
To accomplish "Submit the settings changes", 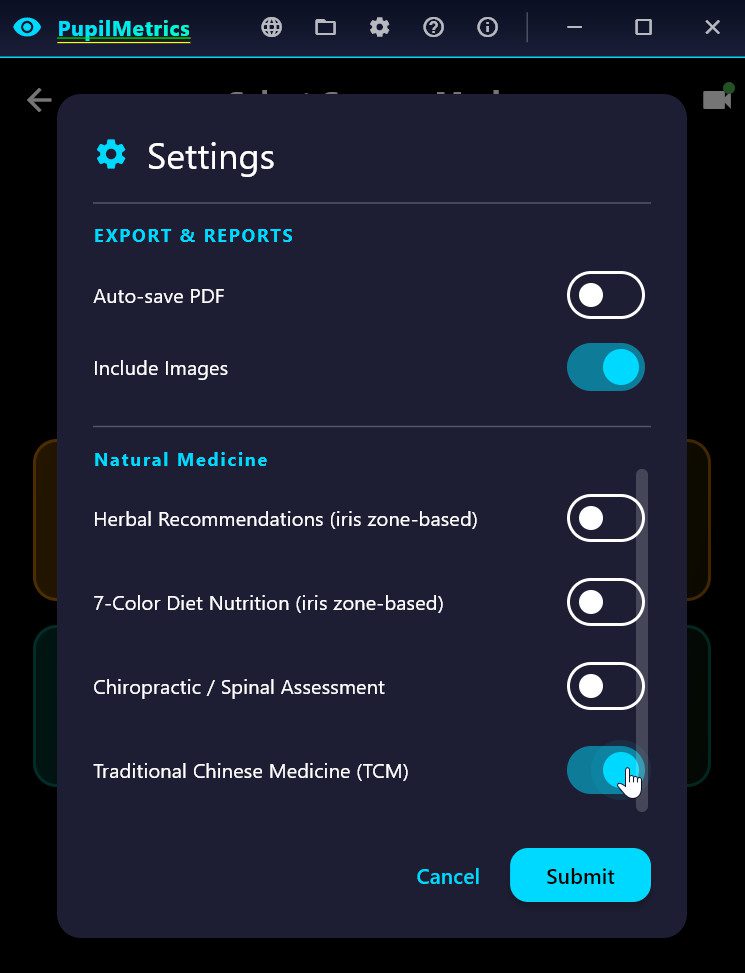I will pos(580,876).
